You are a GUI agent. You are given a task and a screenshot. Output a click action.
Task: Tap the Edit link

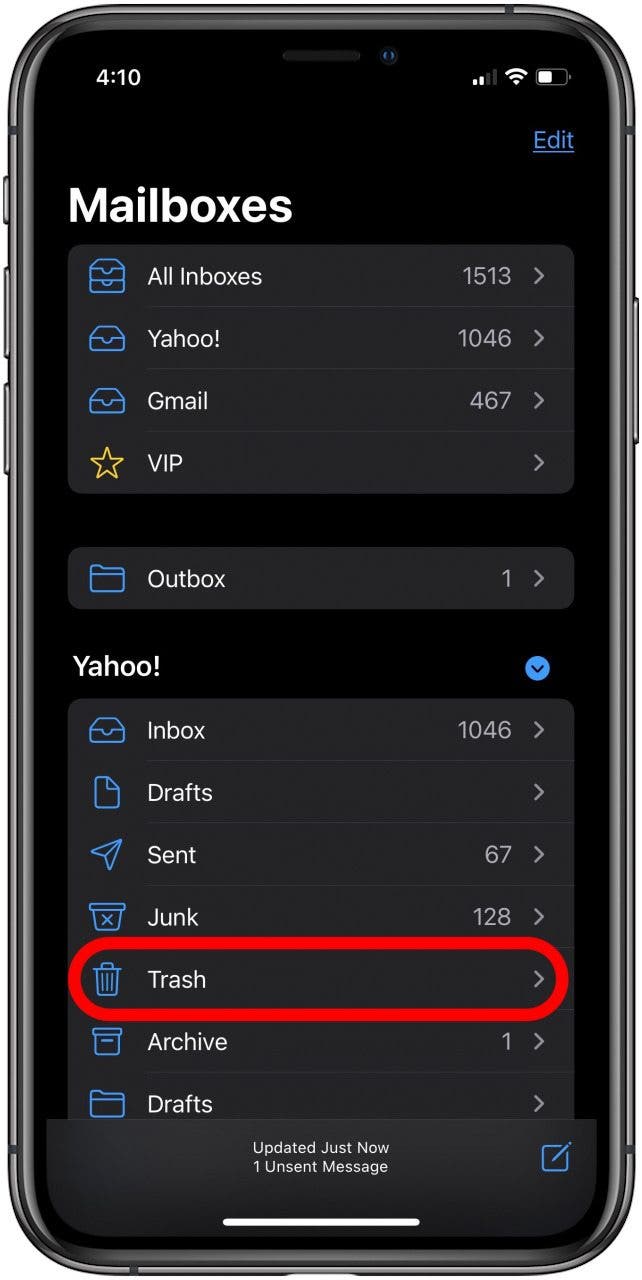click(x=553, y=140)
